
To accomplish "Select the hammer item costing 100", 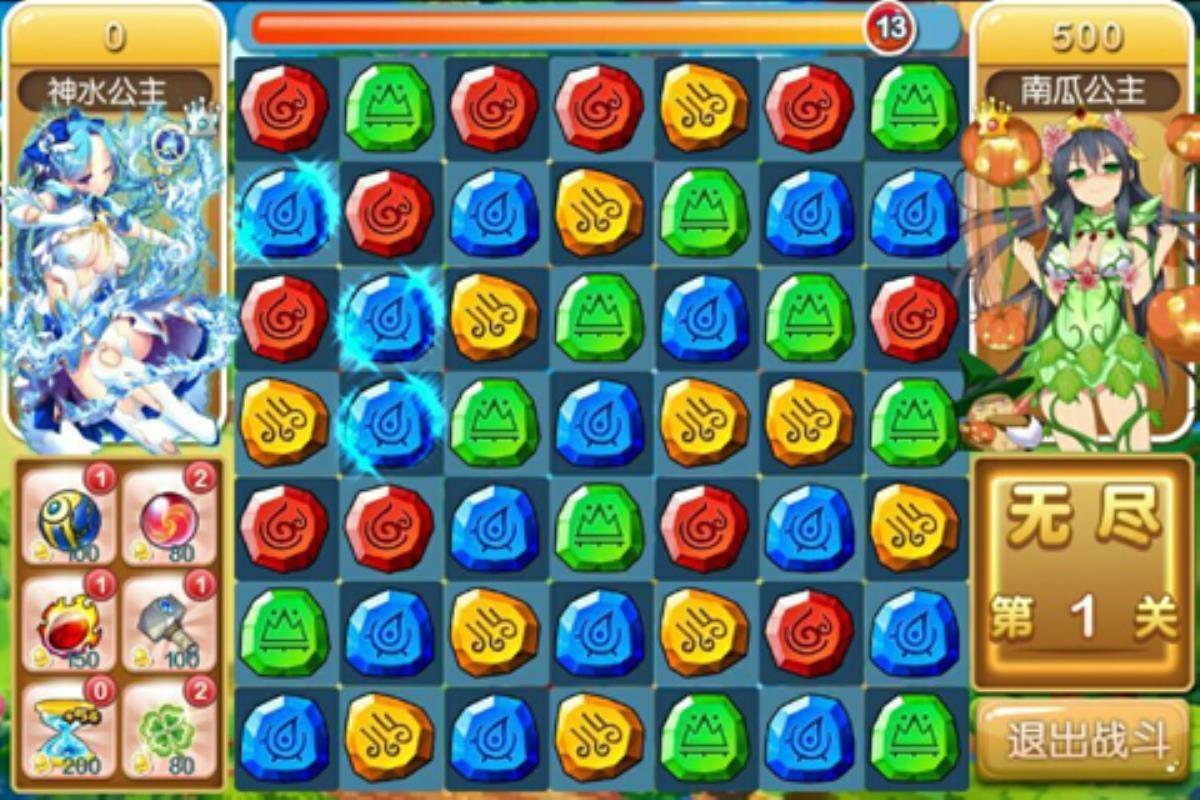I will tap(169, 622).
